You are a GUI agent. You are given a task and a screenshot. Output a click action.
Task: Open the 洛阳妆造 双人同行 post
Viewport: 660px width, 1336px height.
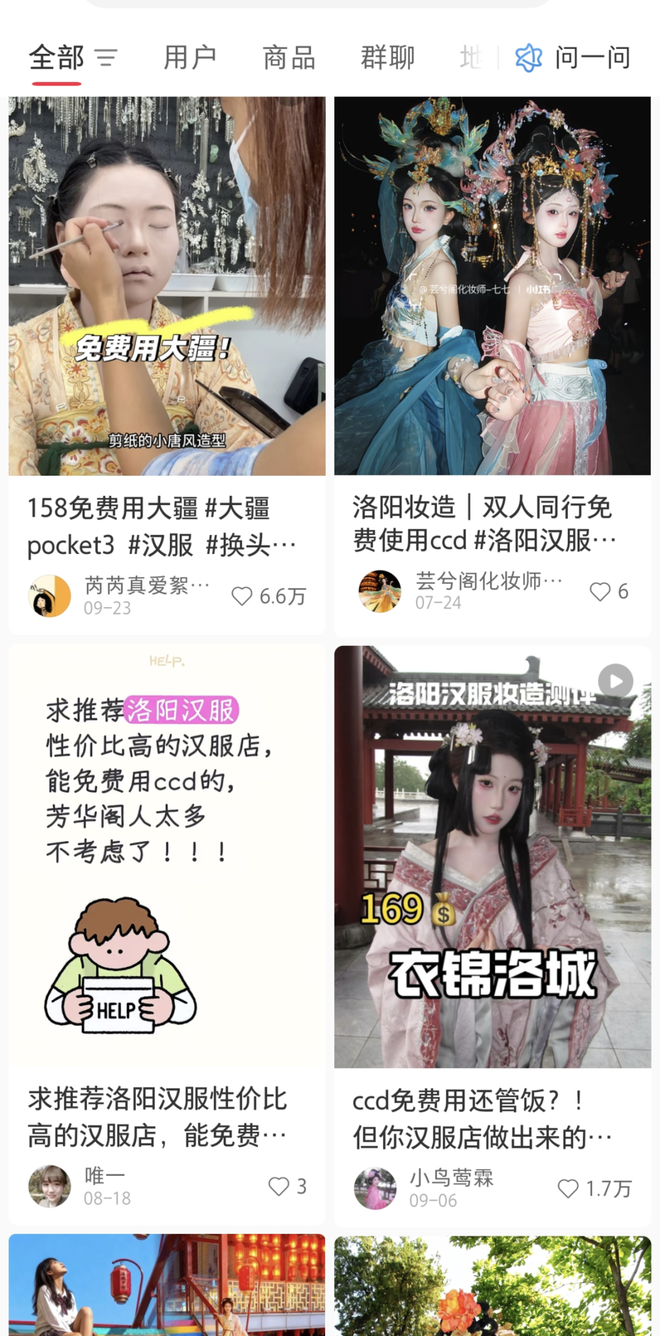(x=492, y=286)
